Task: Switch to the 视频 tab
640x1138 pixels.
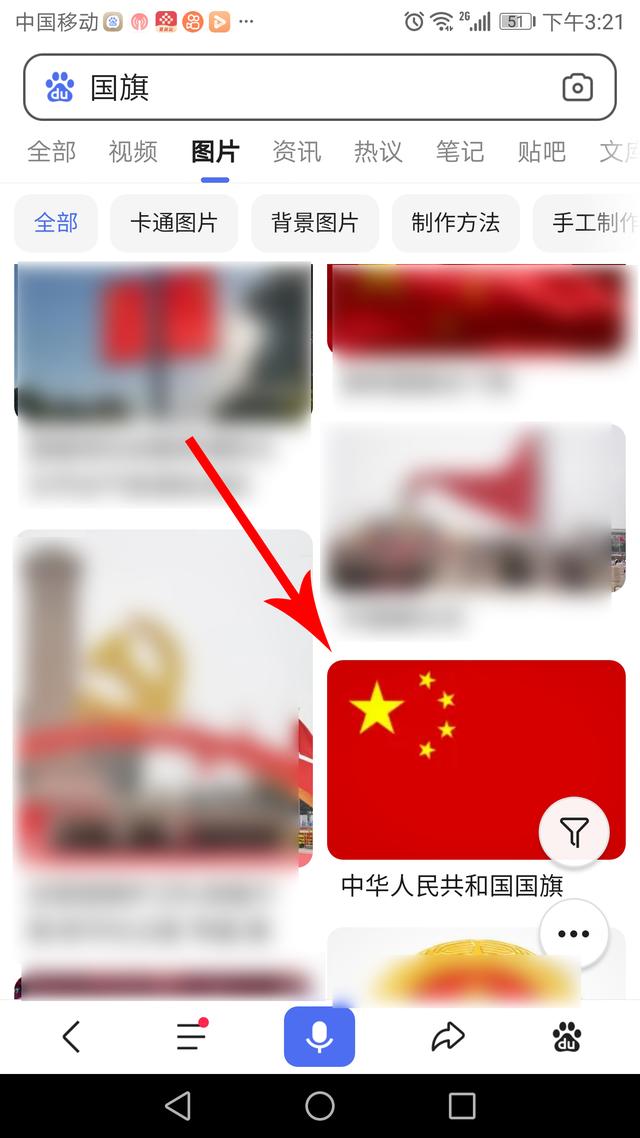Action: (133, 152)
